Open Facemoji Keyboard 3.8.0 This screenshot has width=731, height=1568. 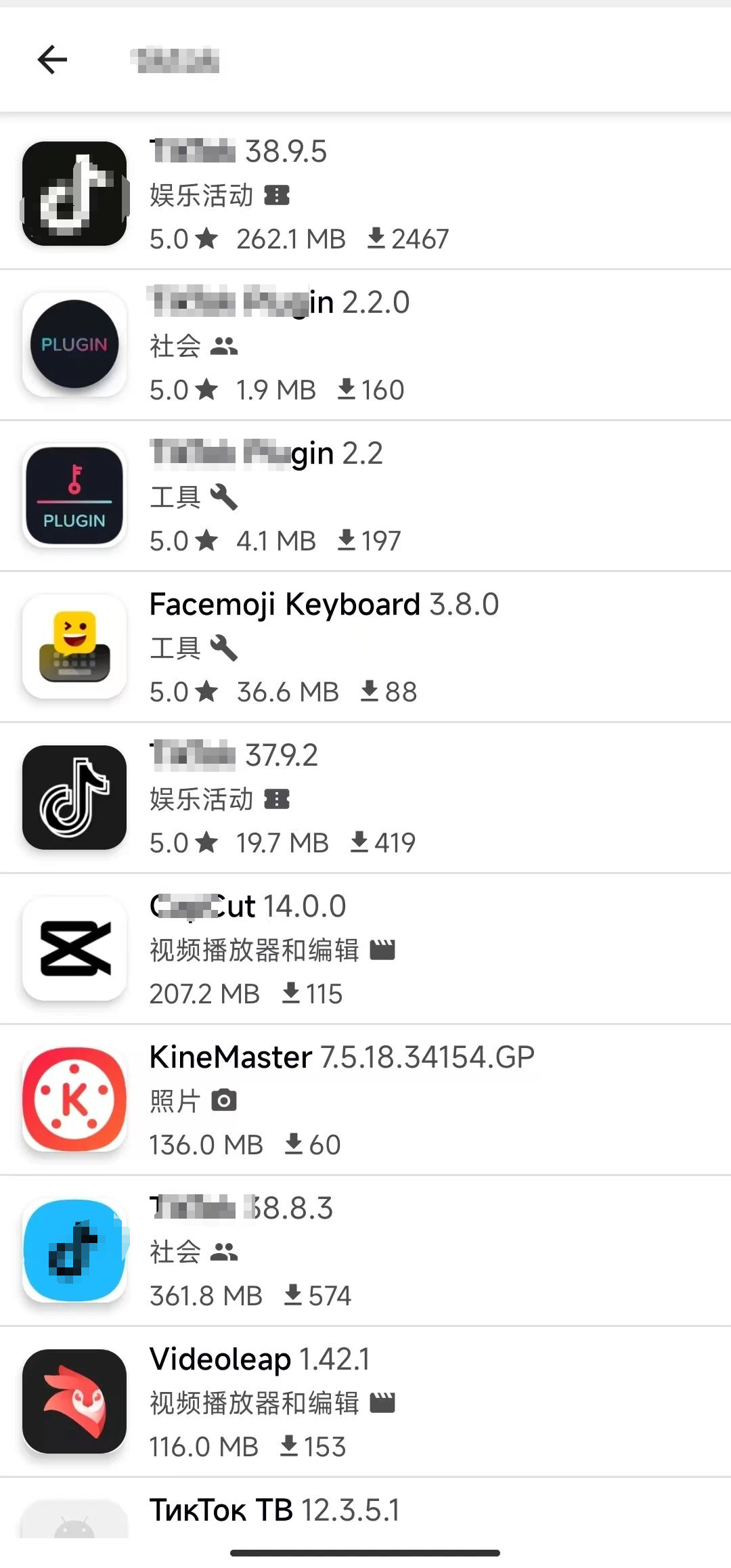365,647
